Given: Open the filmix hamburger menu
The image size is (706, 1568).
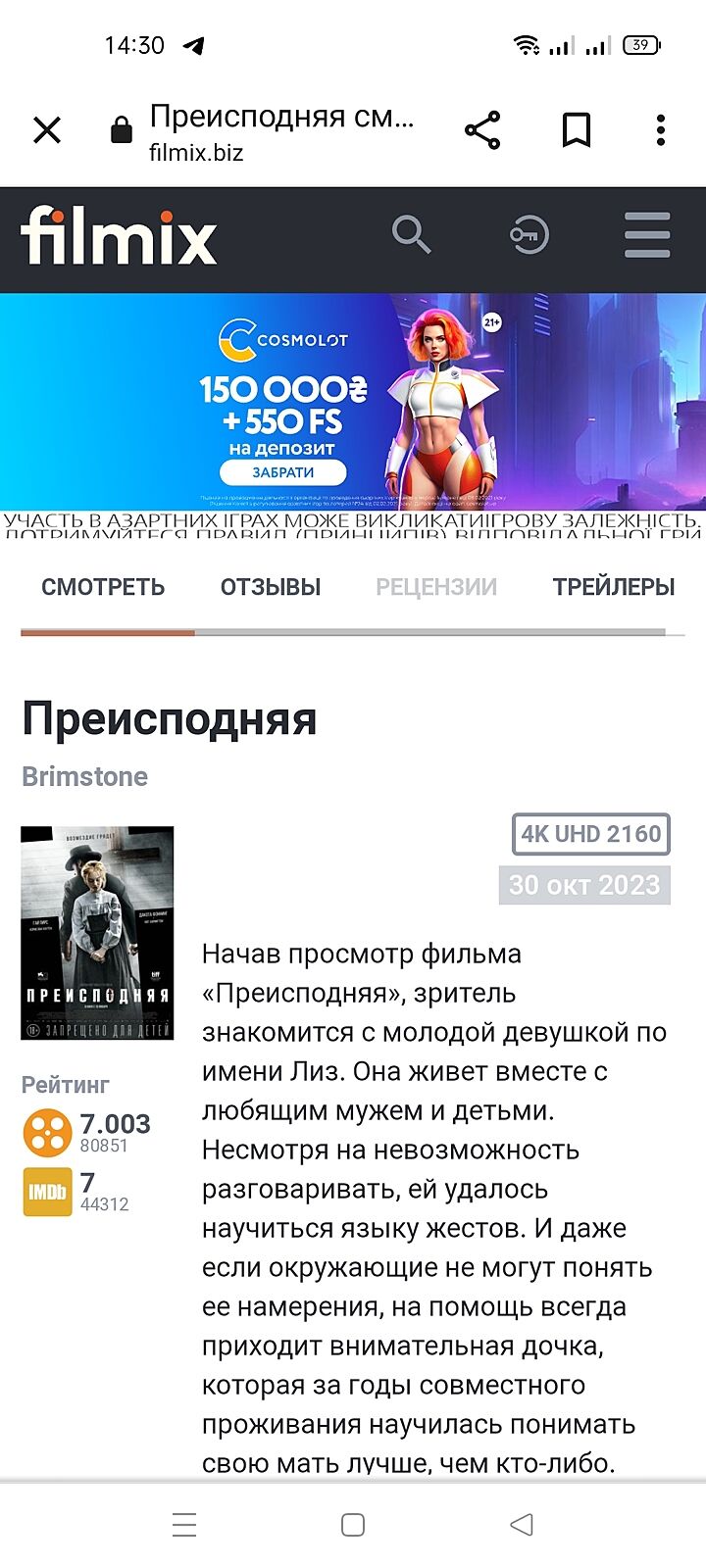Looking at the screenshot, I should point(647,235).
